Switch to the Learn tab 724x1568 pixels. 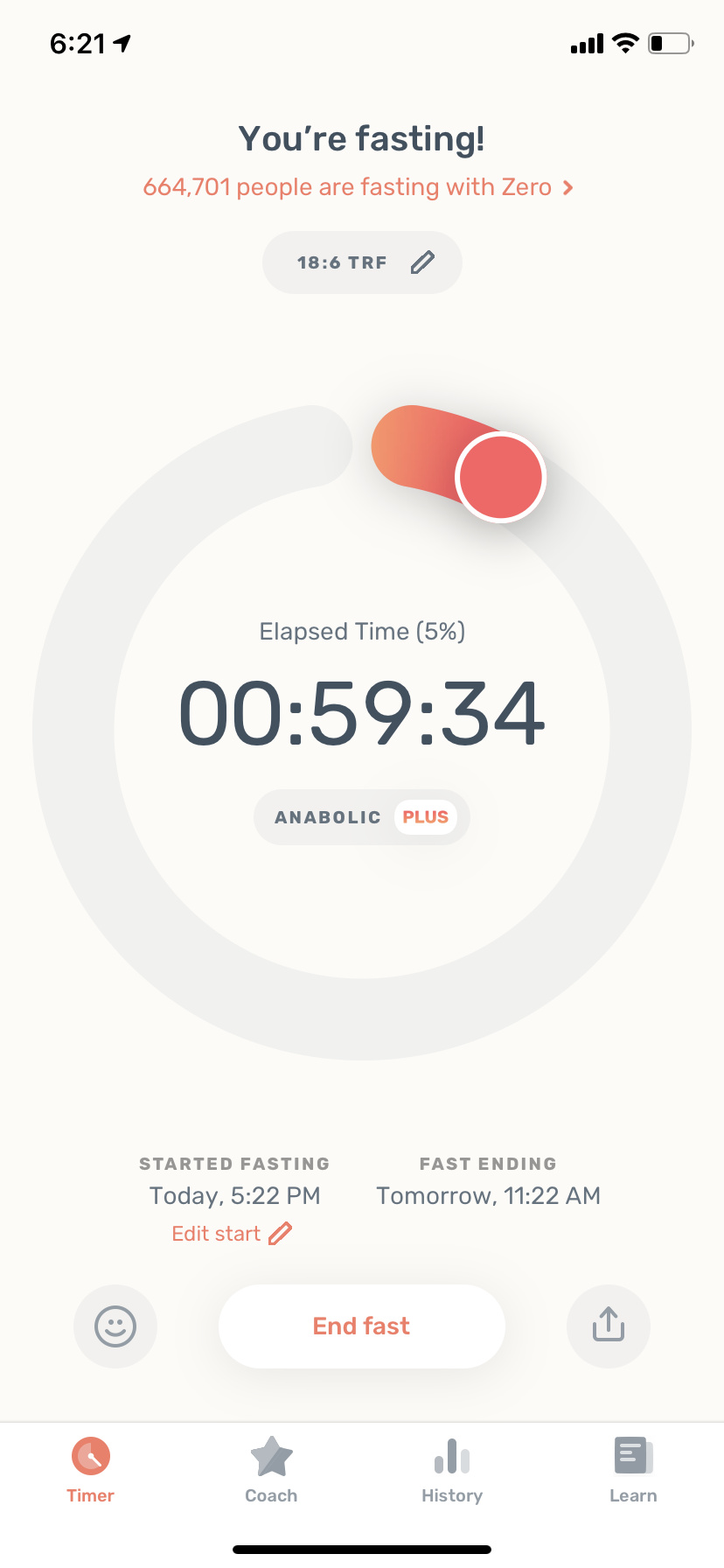click(x=633, y=1470)
